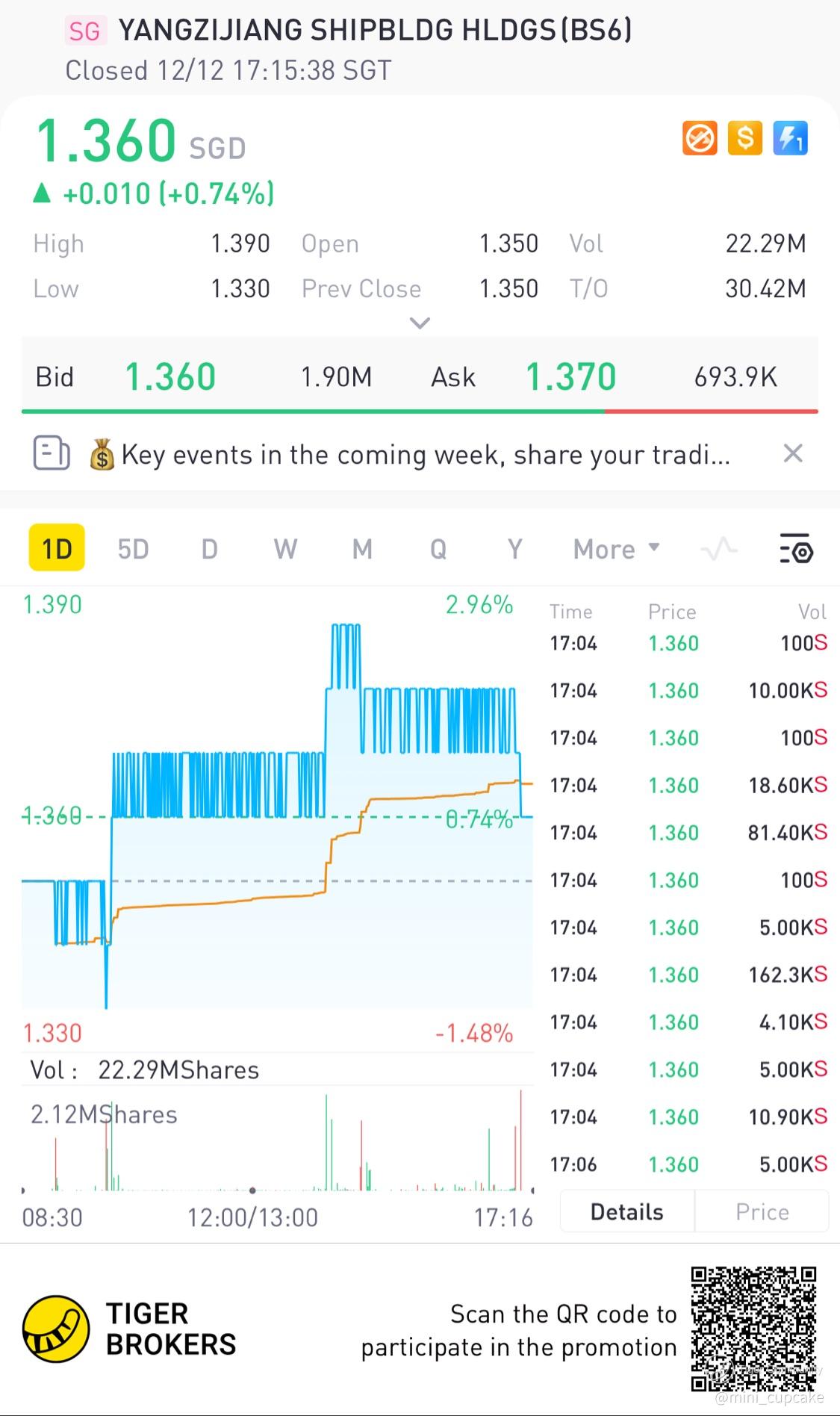Open the More timeframes dropdown
The image size is (840, 1416).
[616, 549]
